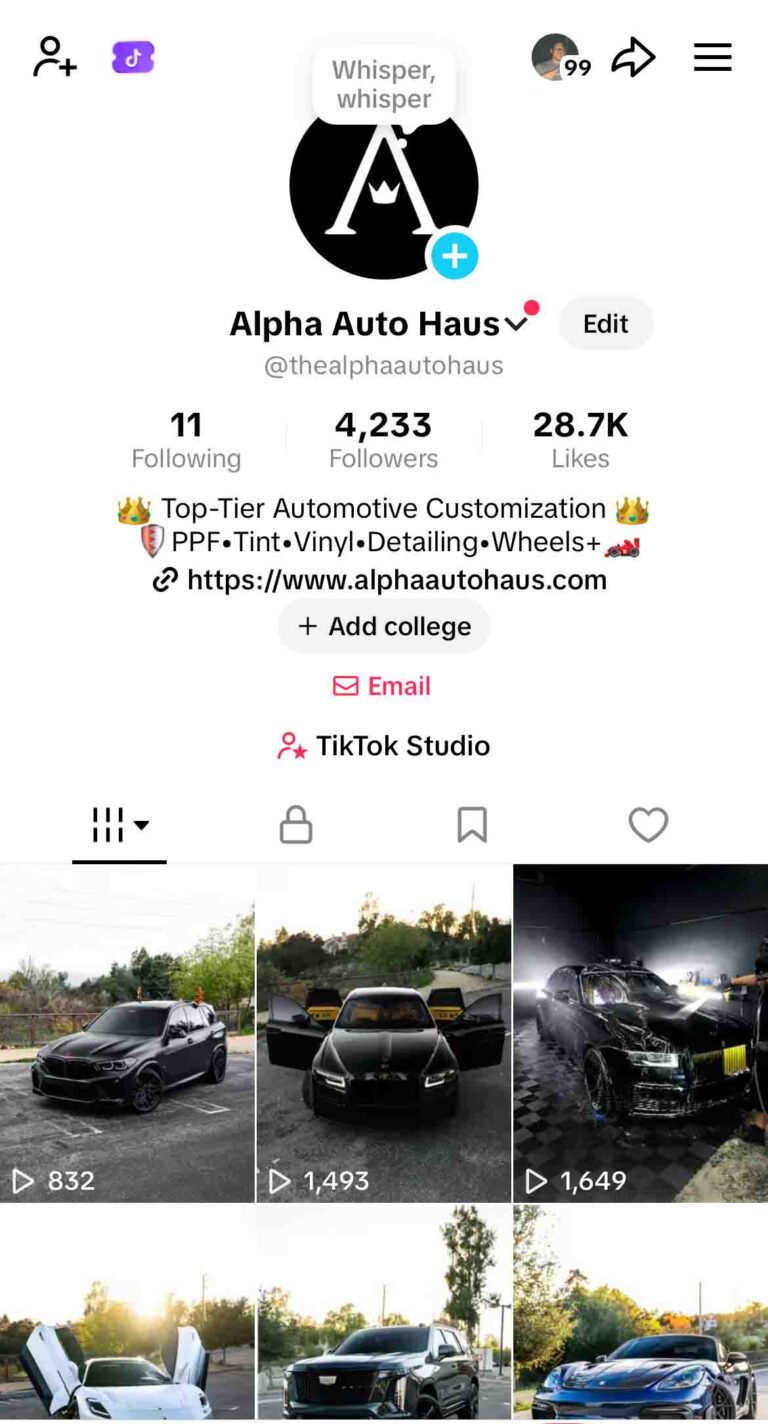The image size is (768, 1424).
Task: Open profile views avatar with 99 badge
Action: tap(558, 57)
